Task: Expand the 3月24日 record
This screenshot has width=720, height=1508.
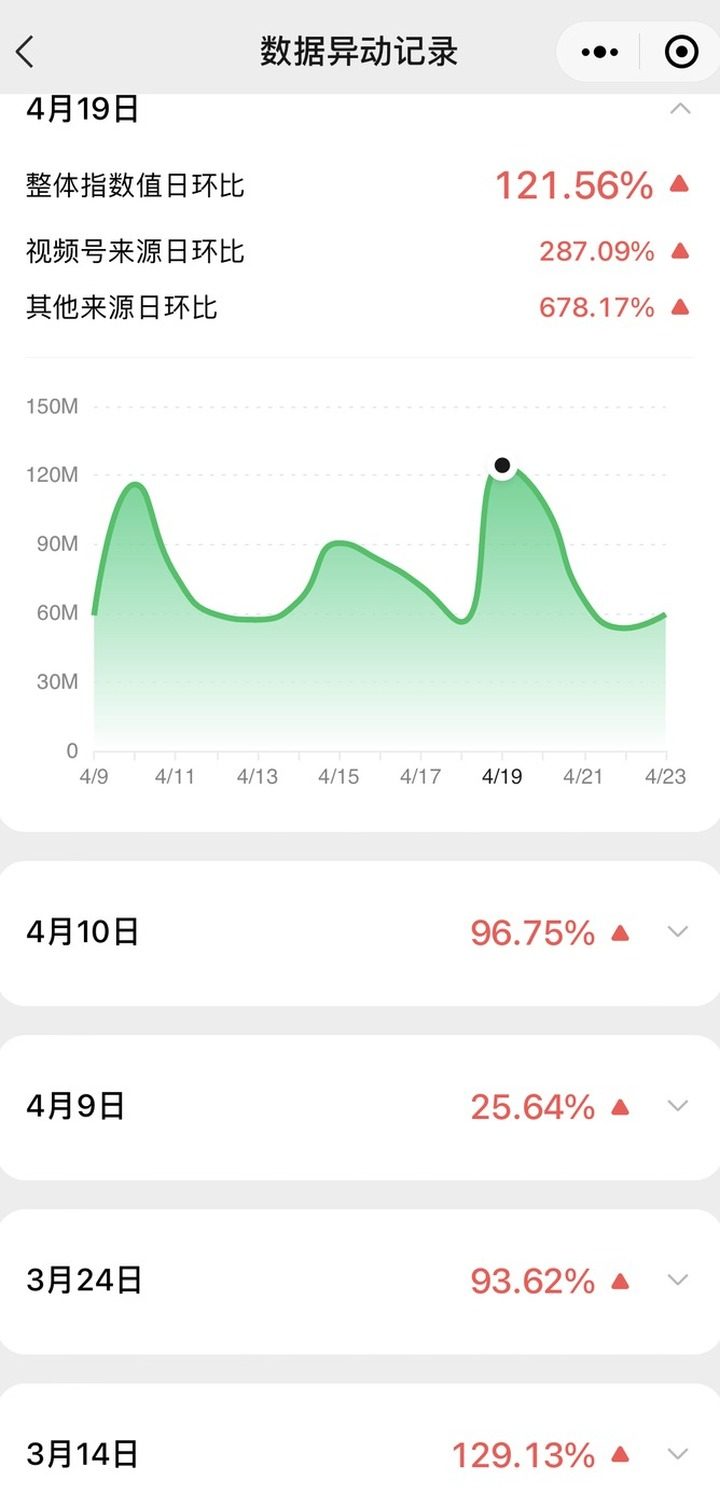Action: [x=678, y=1280]
